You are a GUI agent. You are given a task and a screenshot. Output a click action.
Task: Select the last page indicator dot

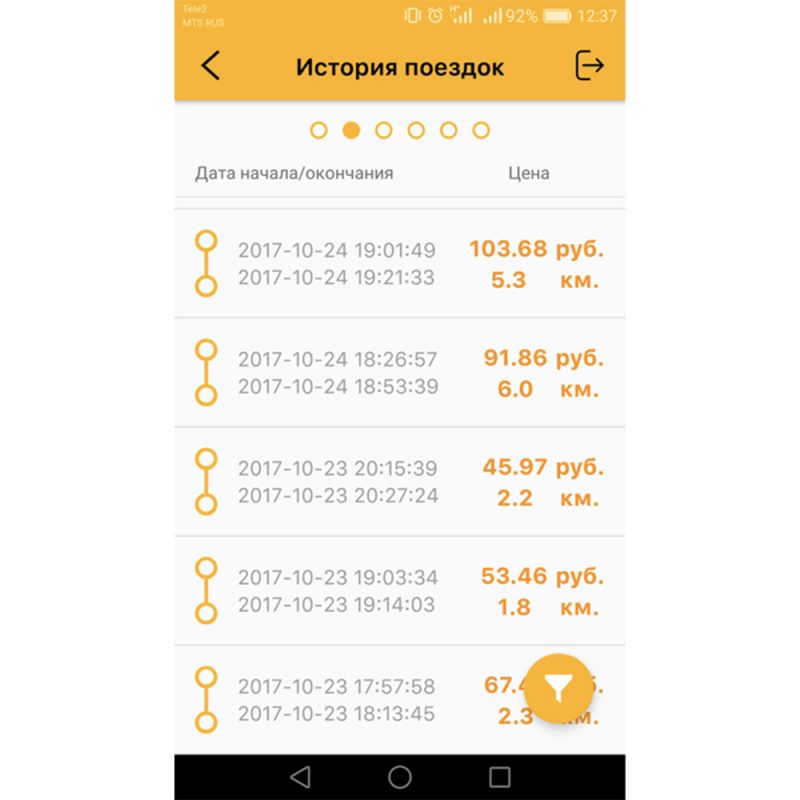pos(481,130)
